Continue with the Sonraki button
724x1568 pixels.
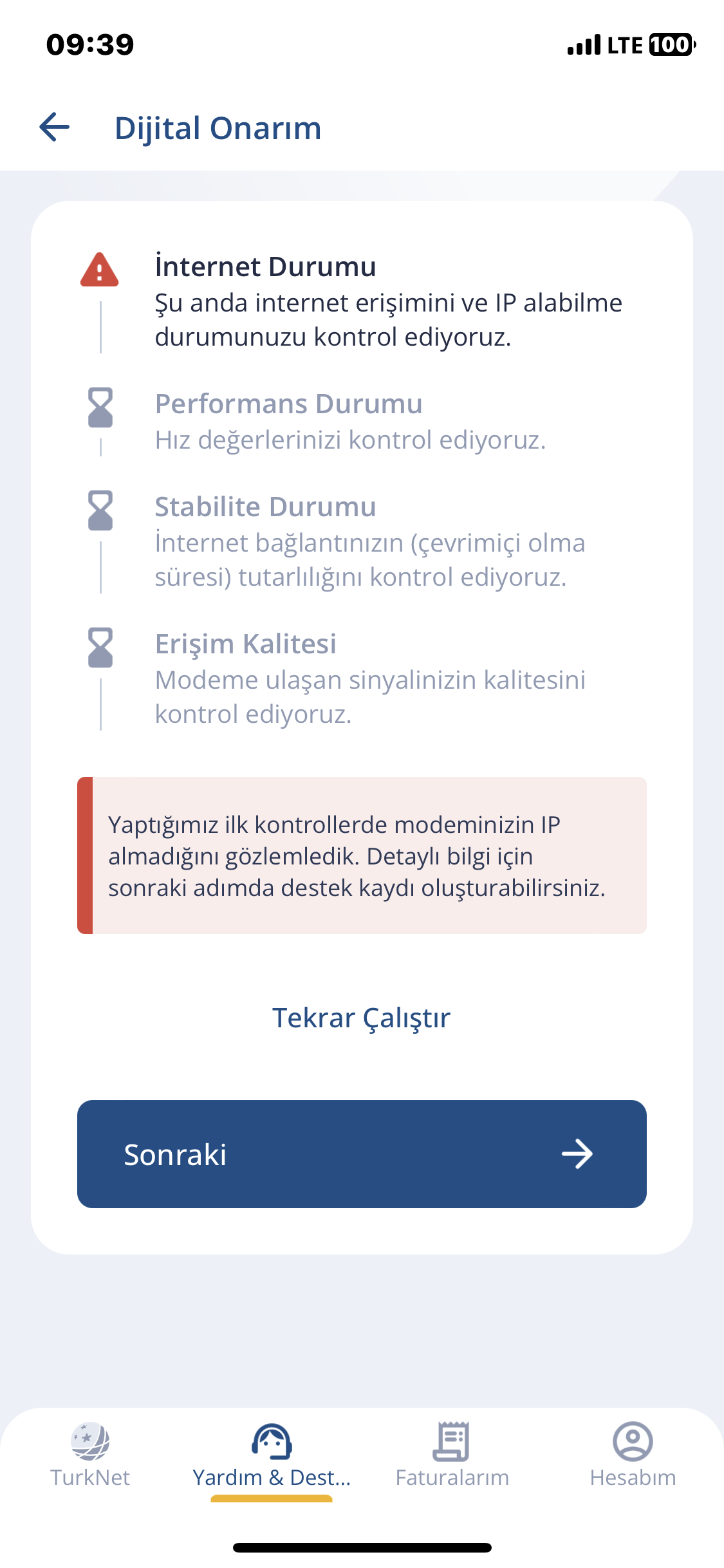click(362, 1154)
